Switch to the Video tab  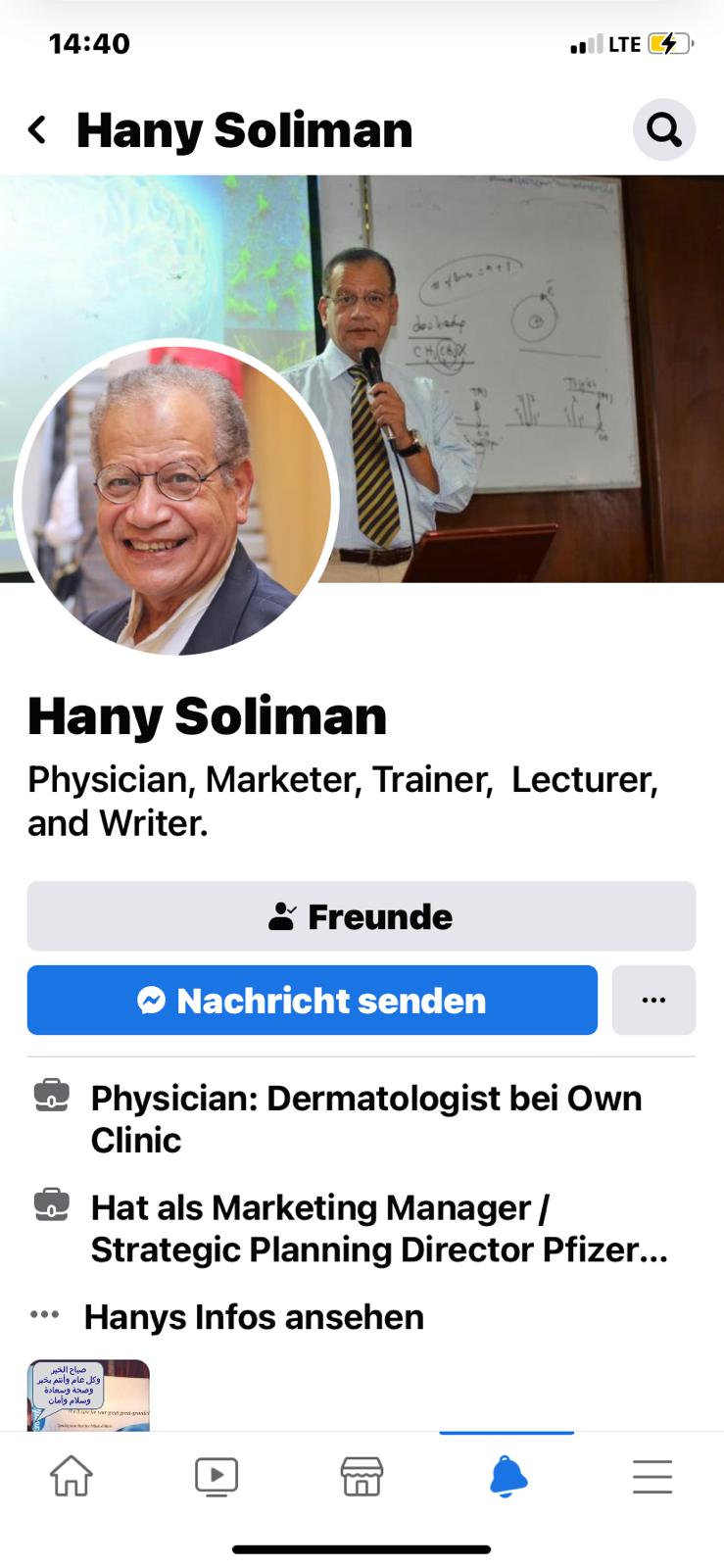(x=217, y=1476)
